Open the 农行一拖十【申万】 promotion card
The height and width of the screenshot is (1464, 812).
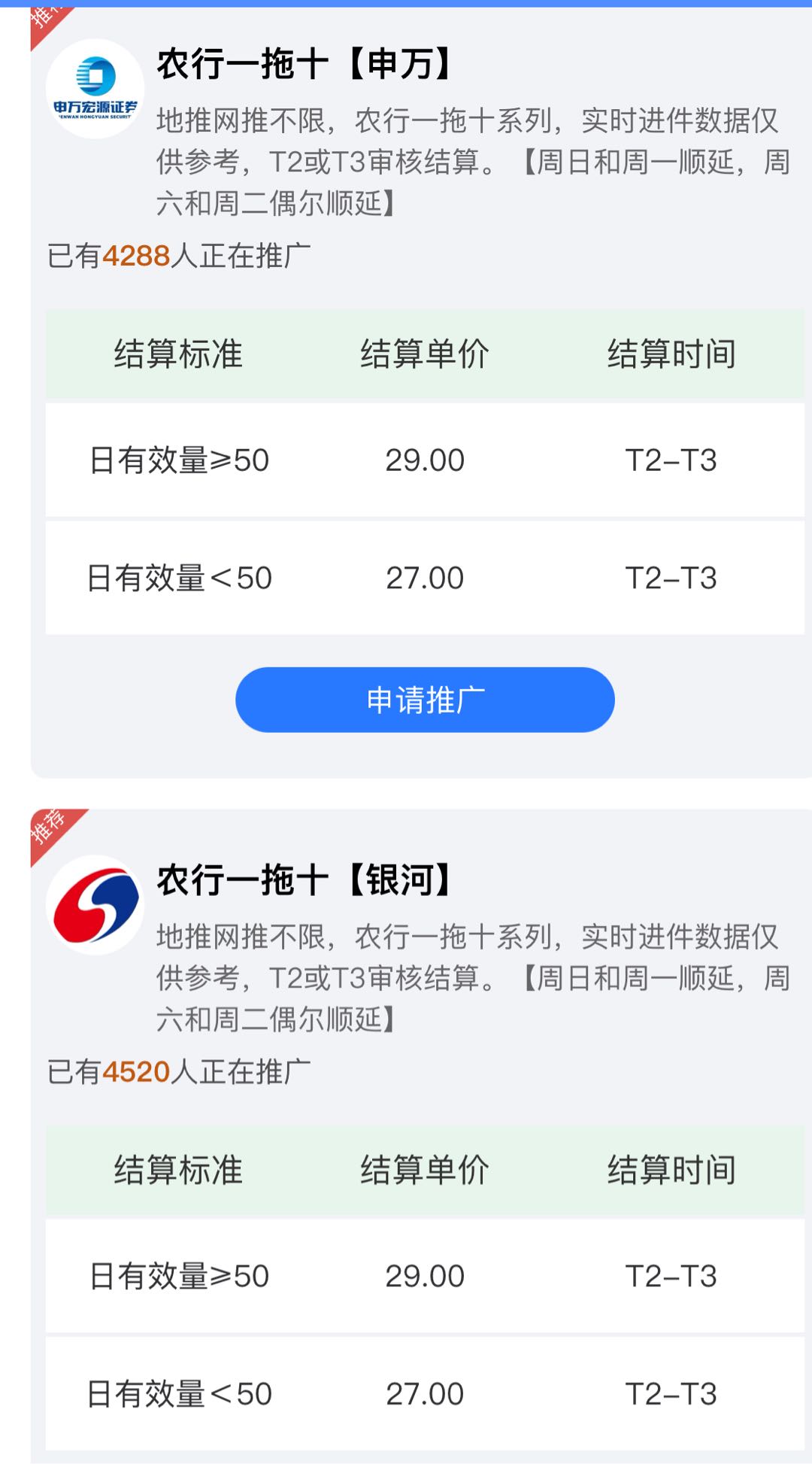click(x=421, y=393)
